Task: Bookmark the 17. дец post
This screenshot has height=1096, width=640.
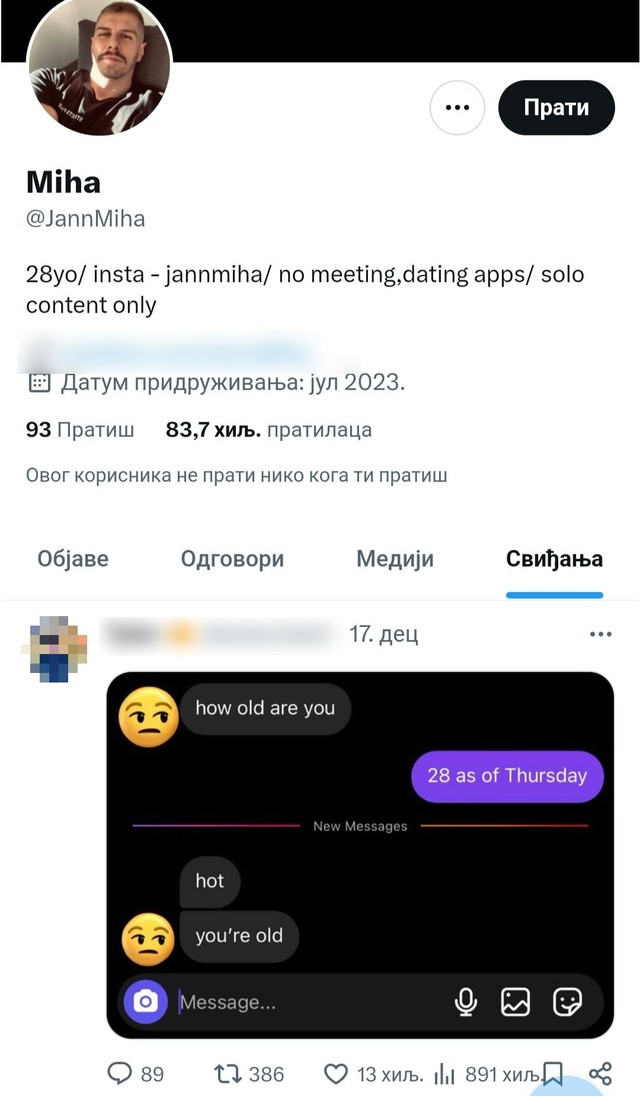Action: point(551,1075)
